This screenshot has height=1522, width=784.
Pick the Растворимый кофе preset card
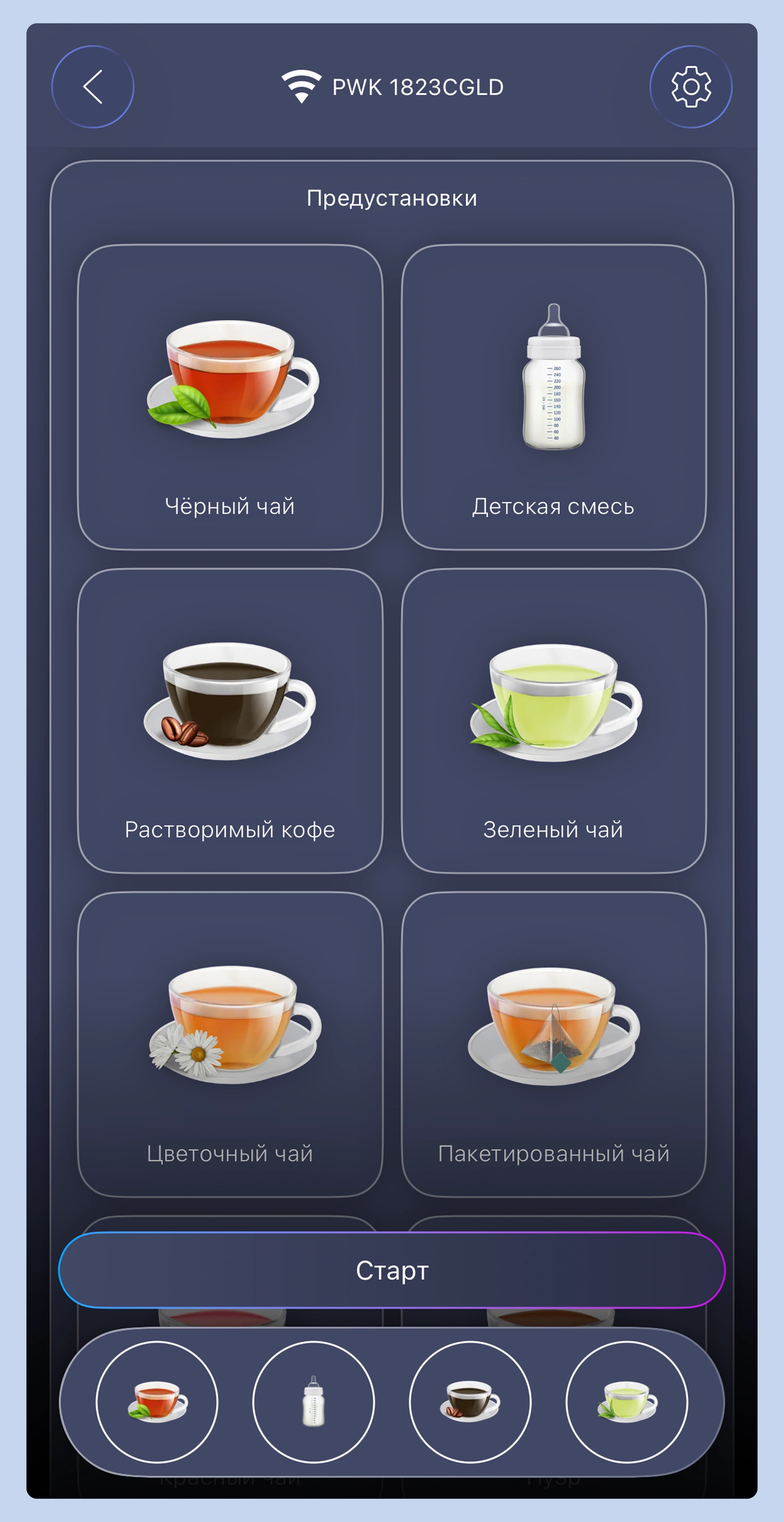tap(230, 721)
